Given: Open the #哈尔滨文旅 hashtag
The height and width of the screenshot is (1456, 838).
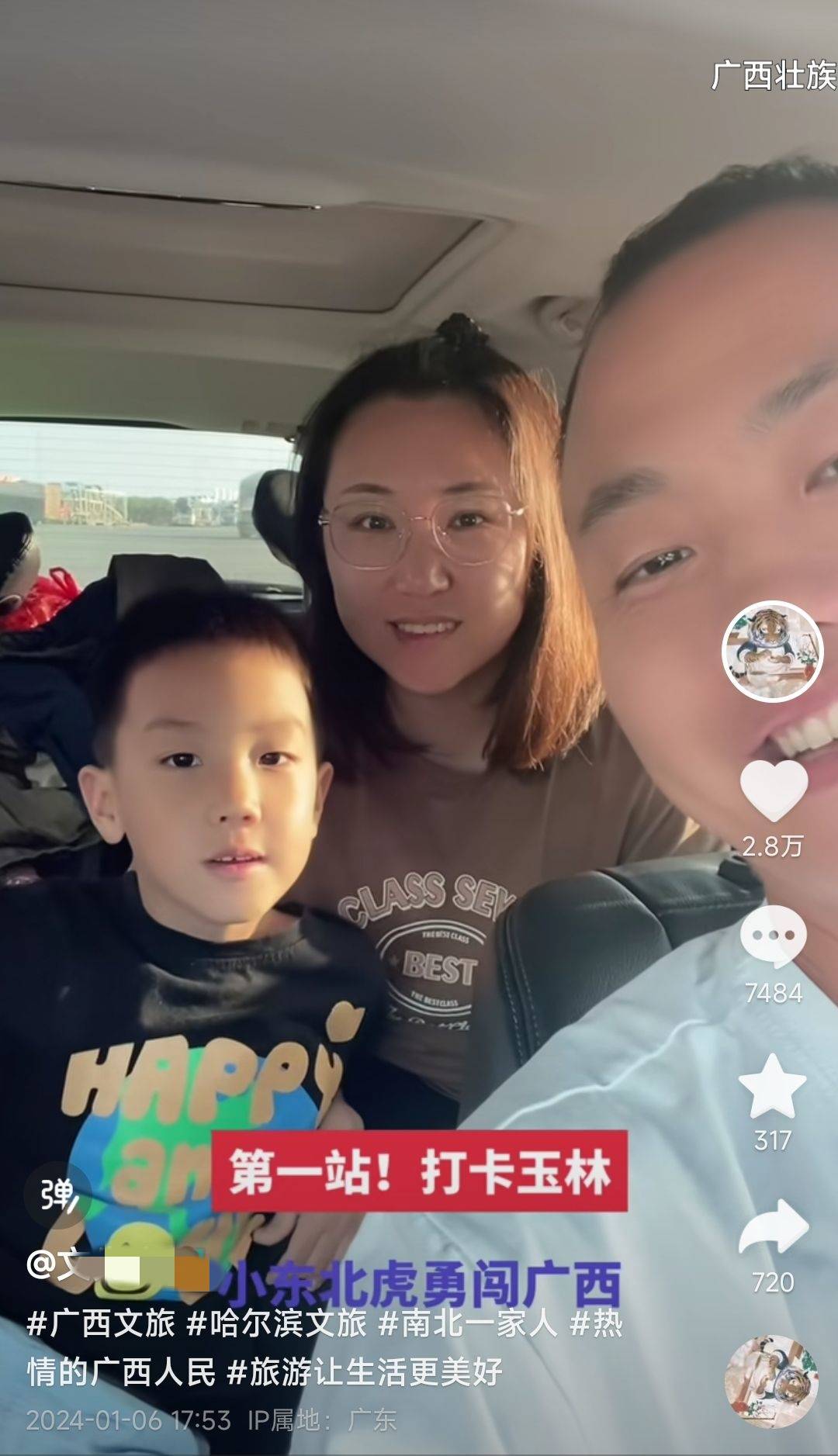Looking at the screenshot, I should (x=276, y=1324).
